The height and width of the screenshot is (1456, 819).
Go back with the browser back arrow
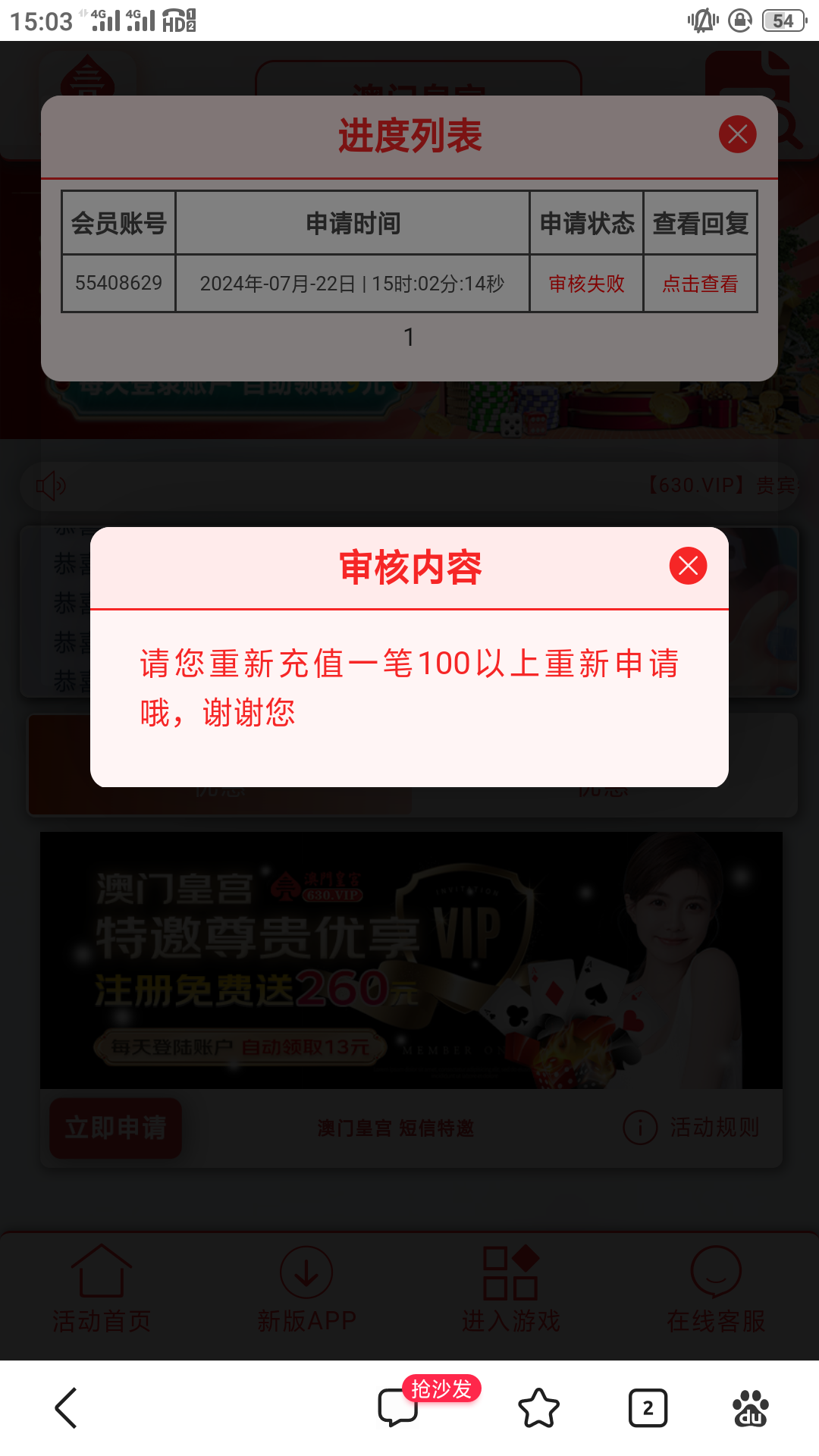coord(67,1408)
